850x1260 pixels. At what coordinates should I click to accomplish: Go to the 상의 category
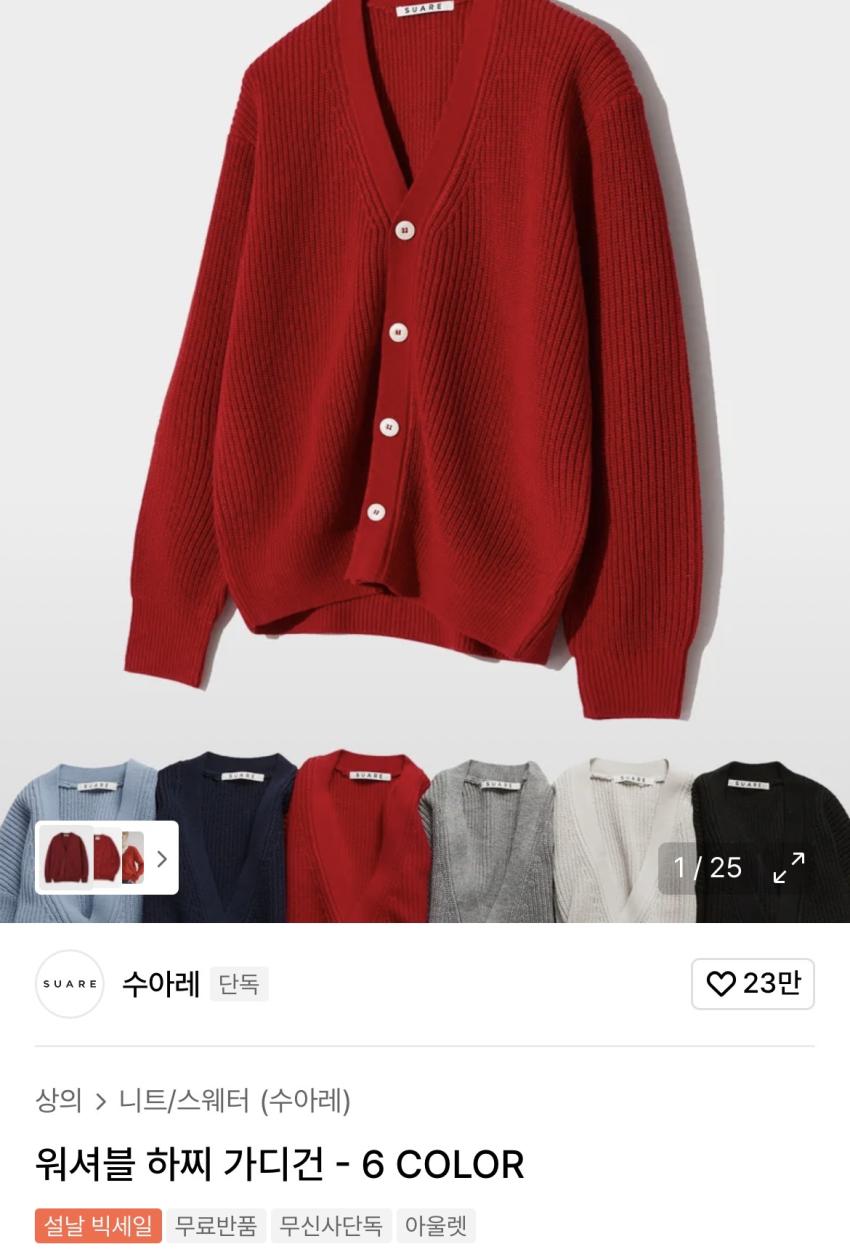pos(59,1101)
